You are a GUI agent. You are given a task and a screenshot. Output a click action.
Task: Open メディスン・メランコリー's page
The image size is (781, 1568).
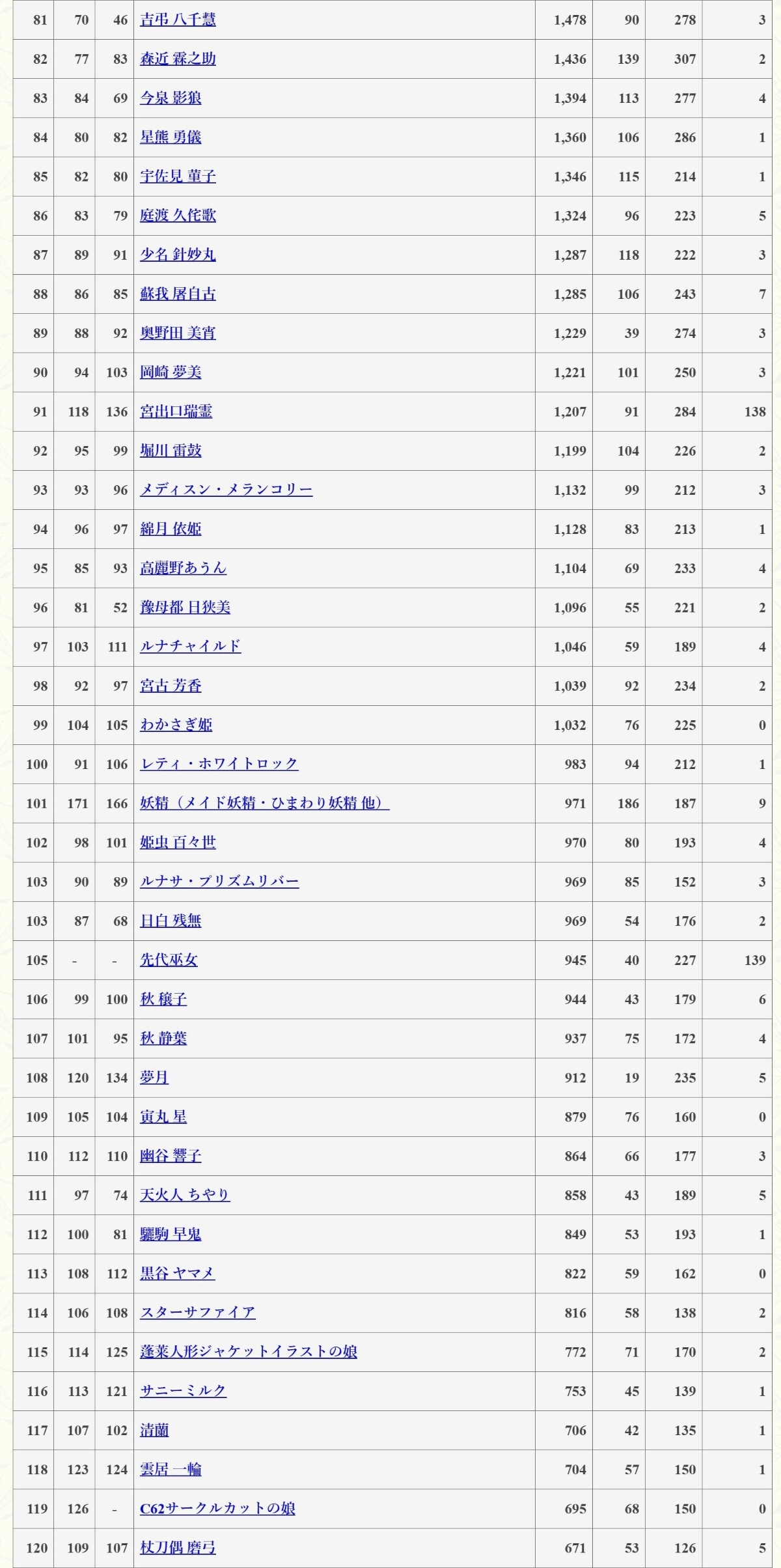[226, 490]
